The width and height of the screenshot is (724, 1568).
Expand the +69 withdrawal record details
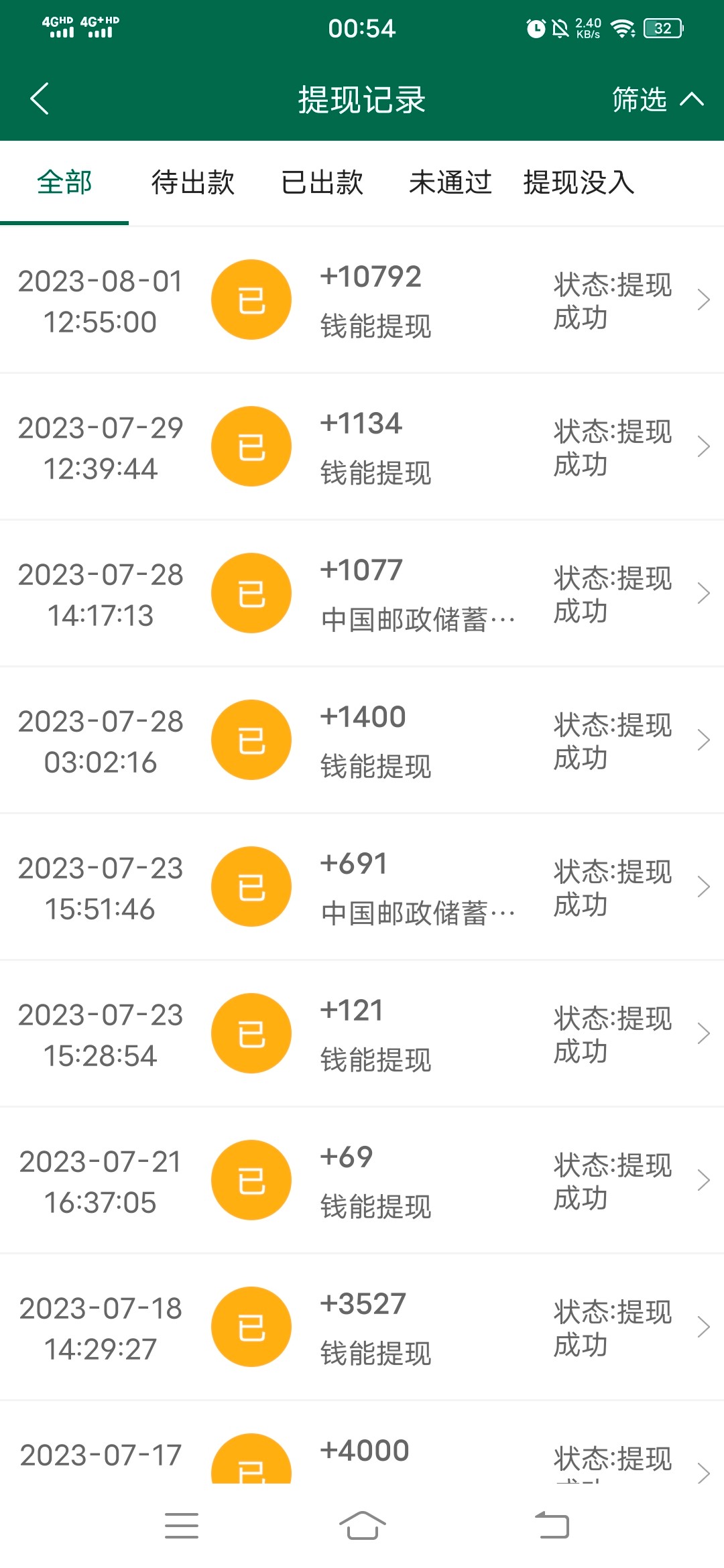pyautogui.click(x=362, y=1179)
